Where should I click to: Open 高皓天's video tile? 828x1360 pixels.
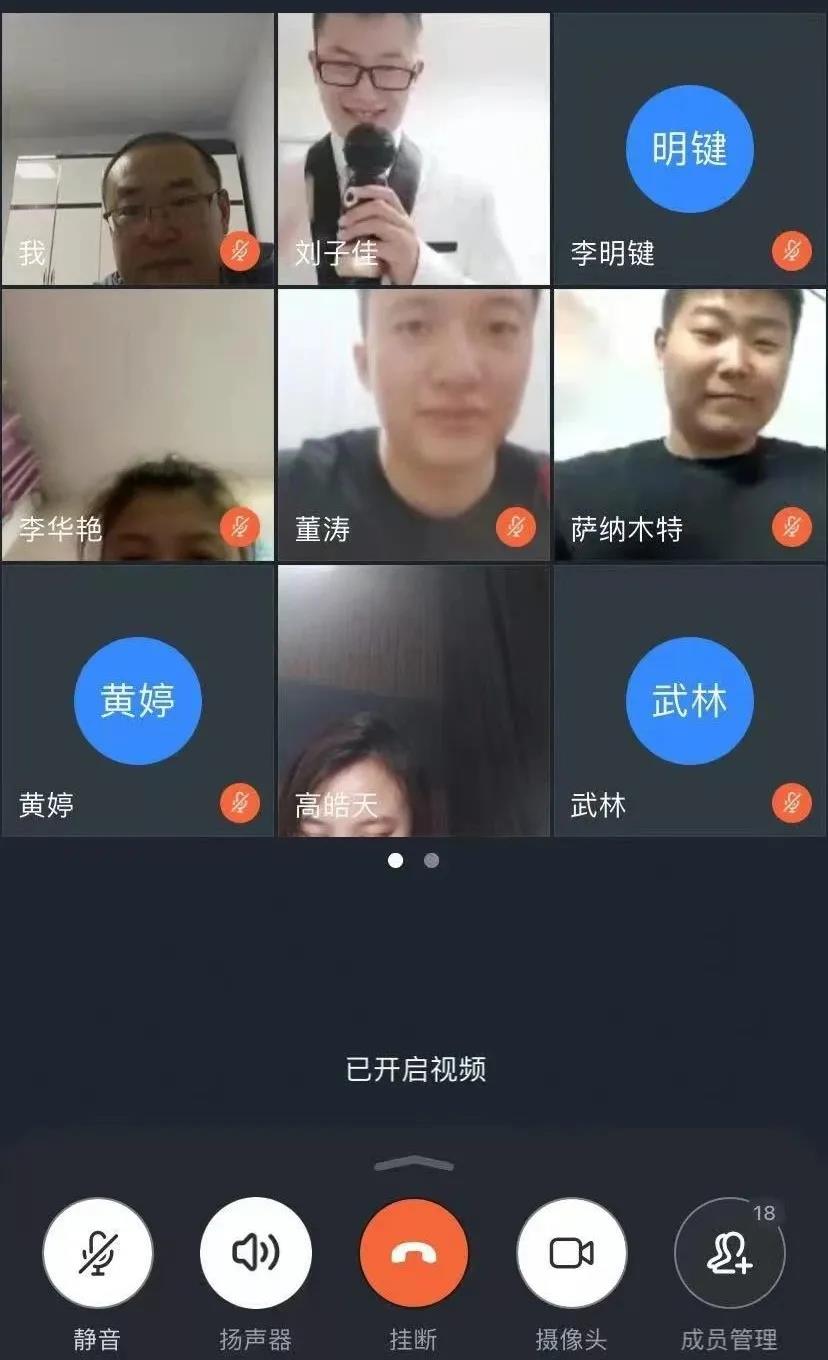(414, 700)
